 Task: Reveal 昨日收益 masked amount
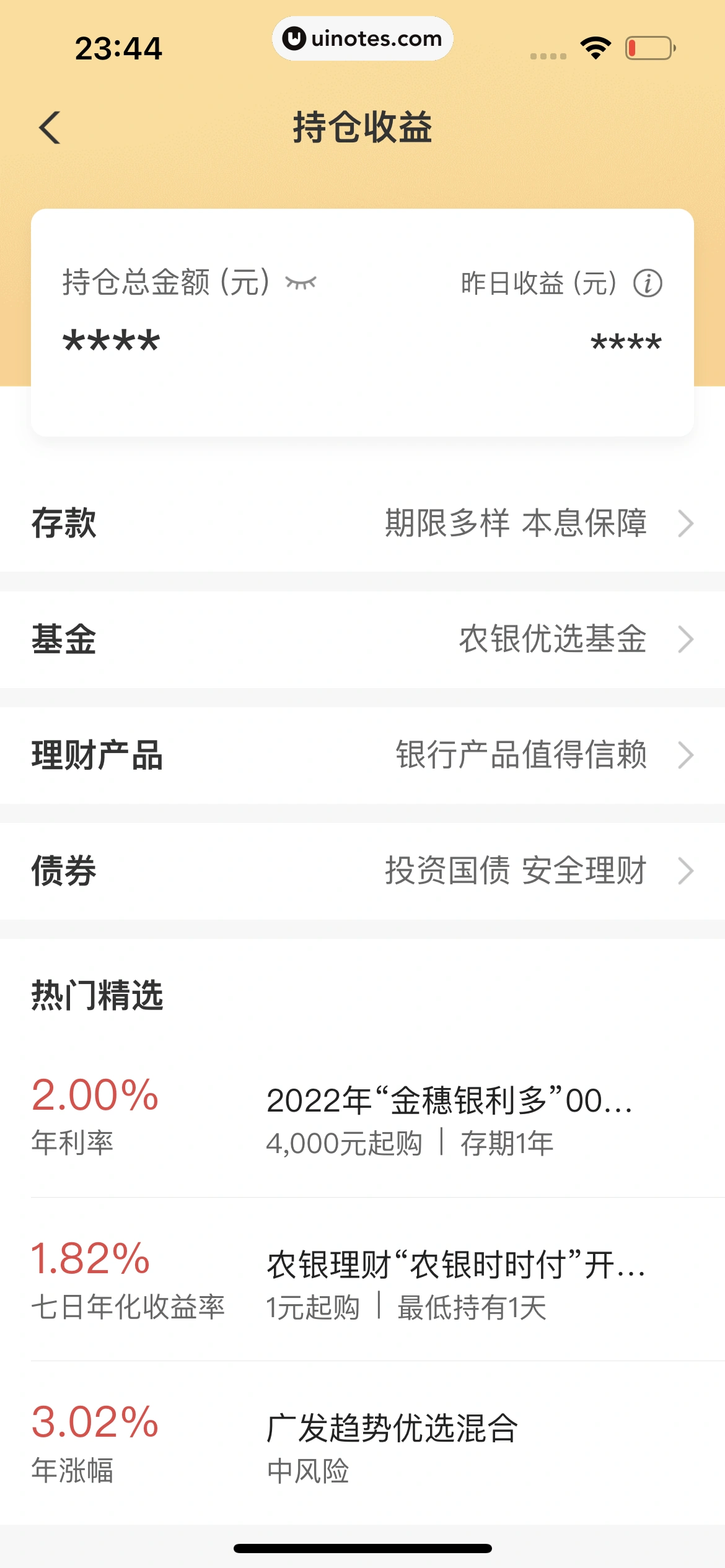625,341
